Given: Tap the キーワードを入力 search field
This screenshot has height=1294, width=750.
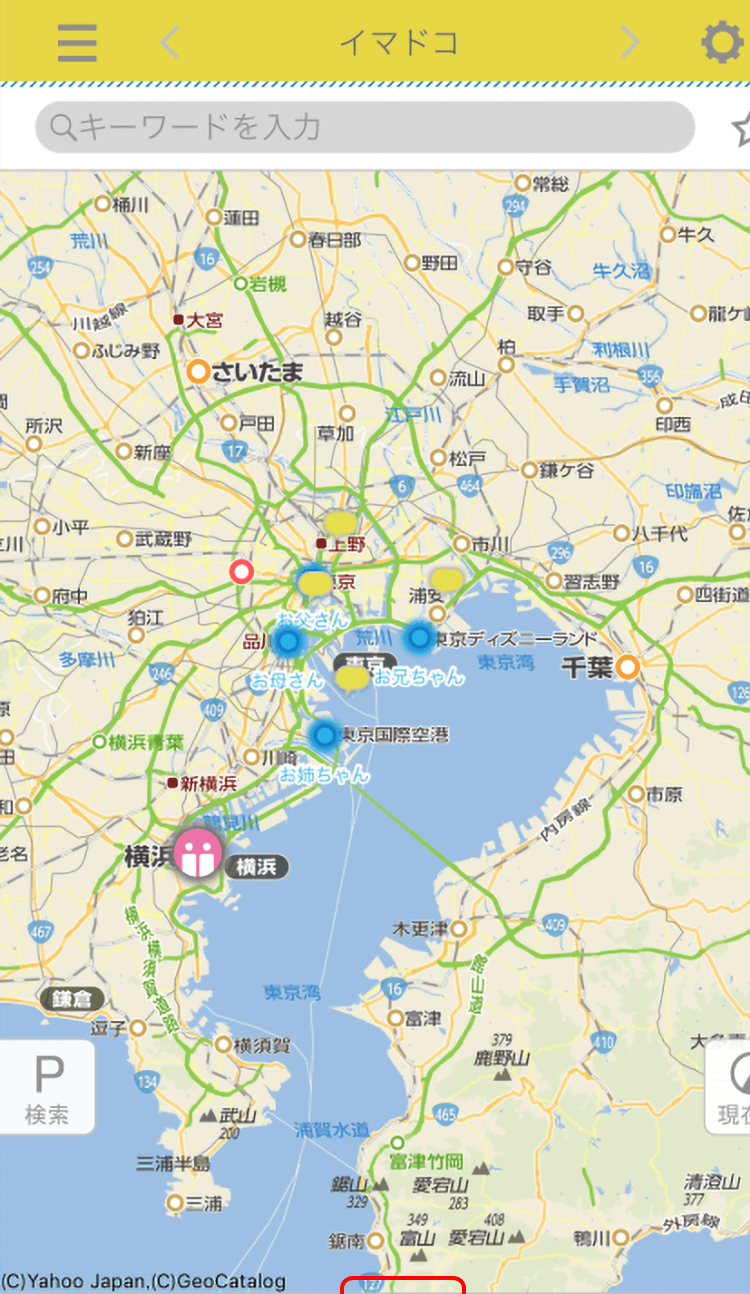Looking at the screenshot, I should click(x=365, y=127).
